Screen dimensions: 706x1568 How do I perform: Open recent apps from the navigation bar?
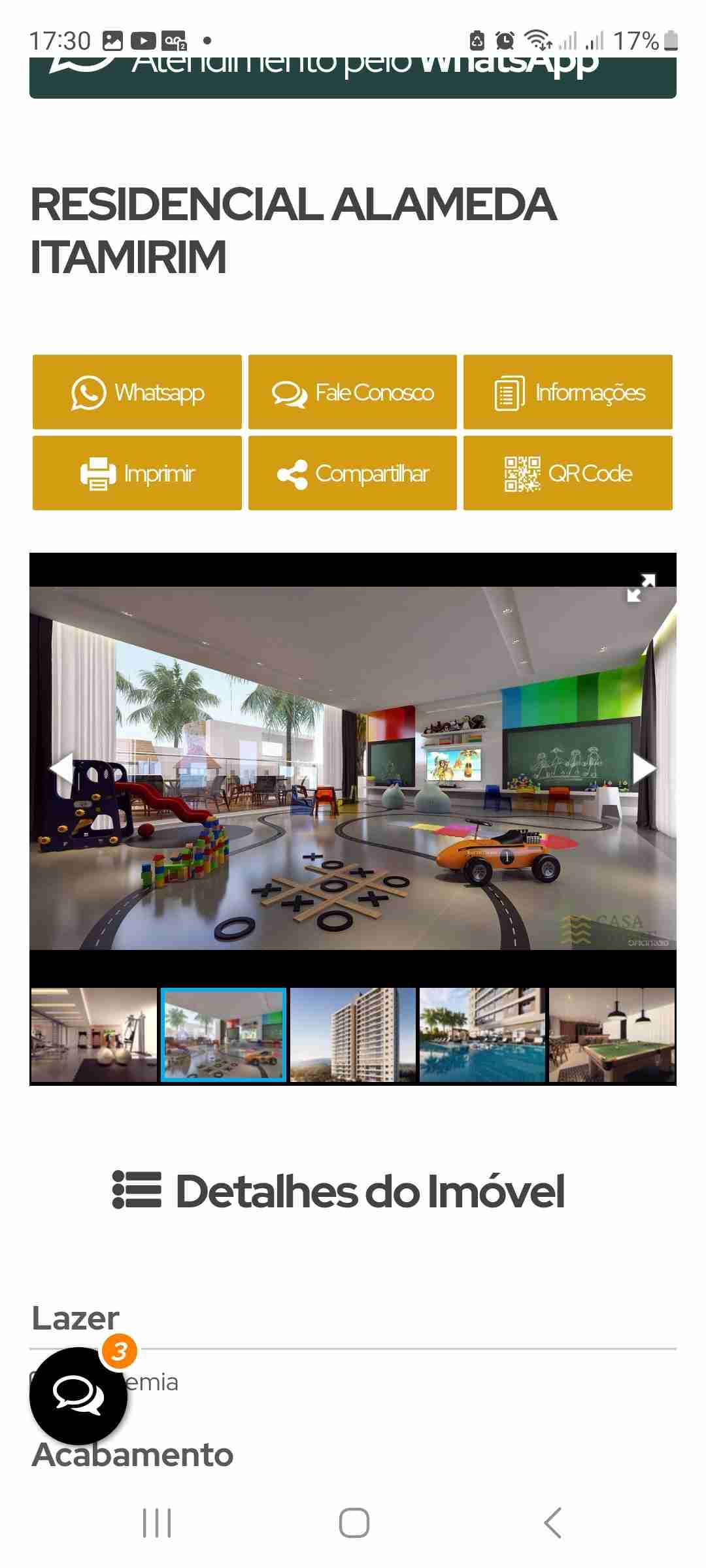point(157,1523)
